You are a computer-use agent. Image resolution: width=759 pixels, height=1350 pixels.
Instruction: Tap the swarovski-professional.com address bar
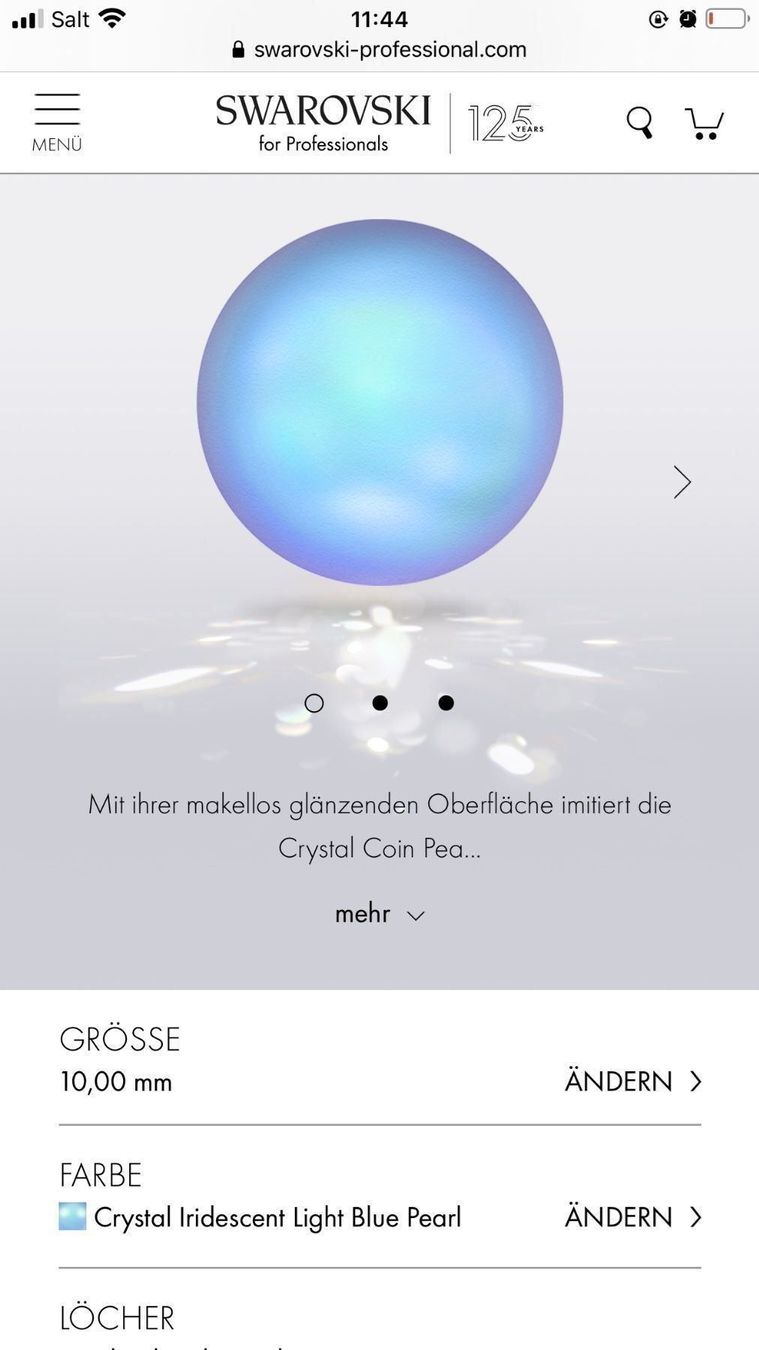(x=379, y=49)
